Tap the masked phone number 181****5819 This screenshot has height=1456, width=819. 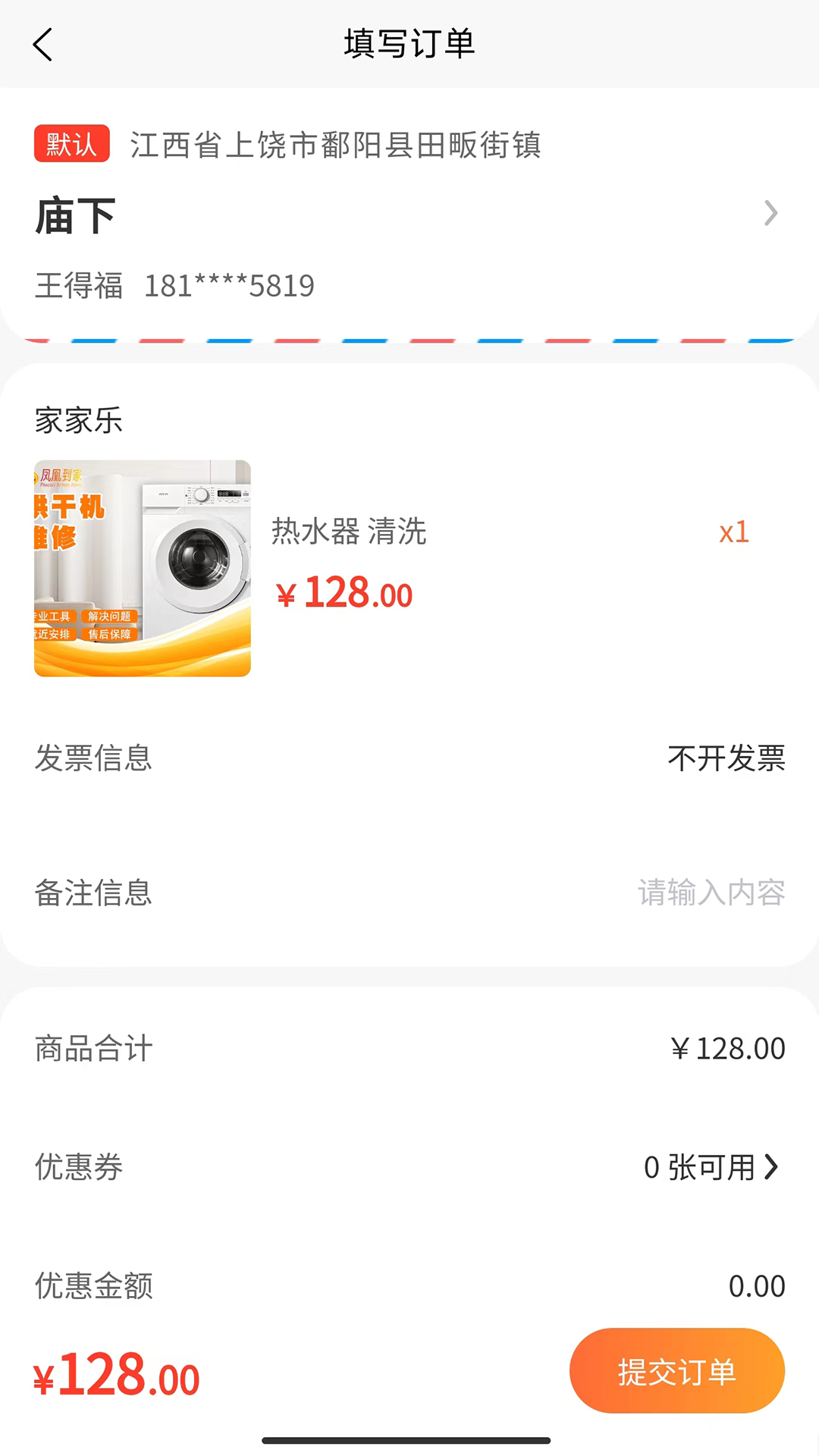[229, 286]
